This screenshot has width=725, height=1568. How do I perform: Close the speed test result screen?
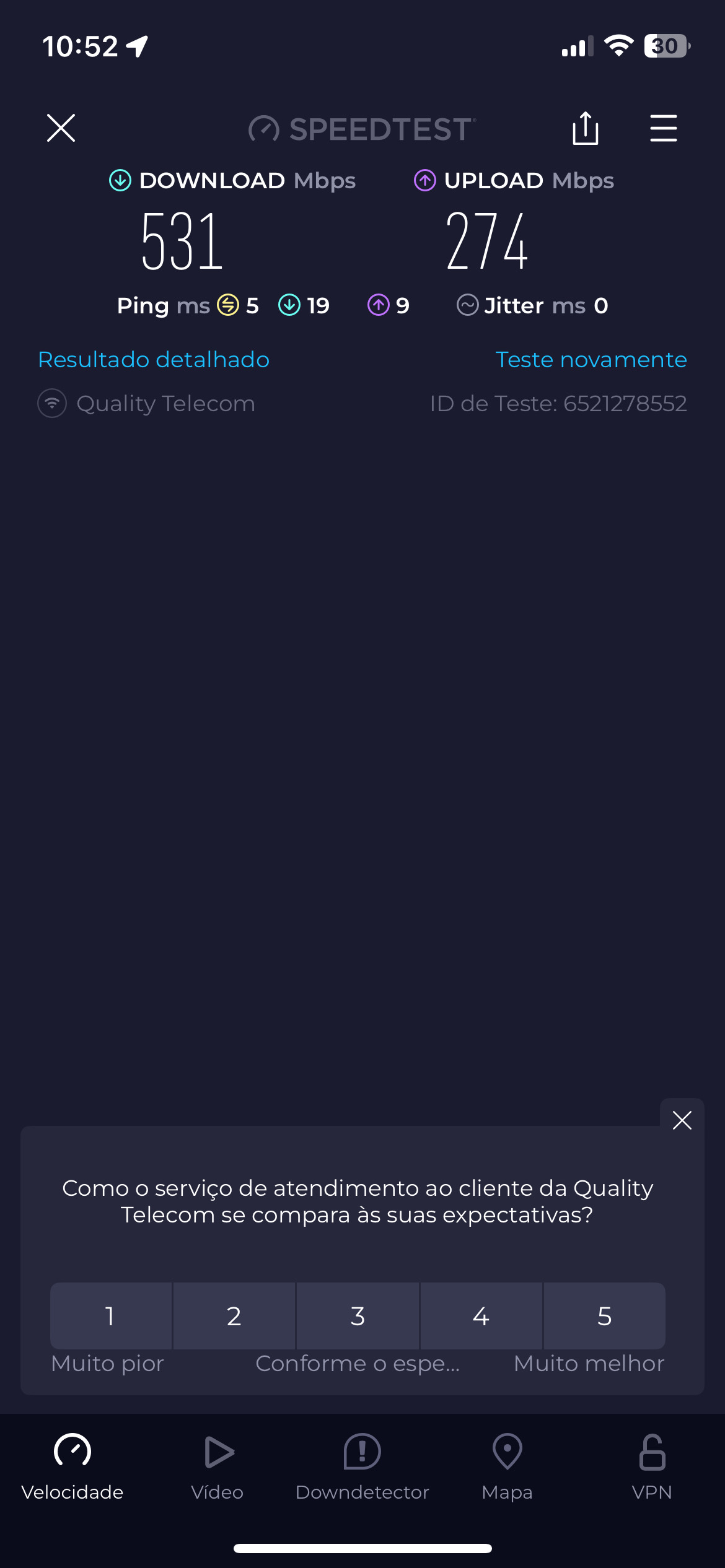61,128
